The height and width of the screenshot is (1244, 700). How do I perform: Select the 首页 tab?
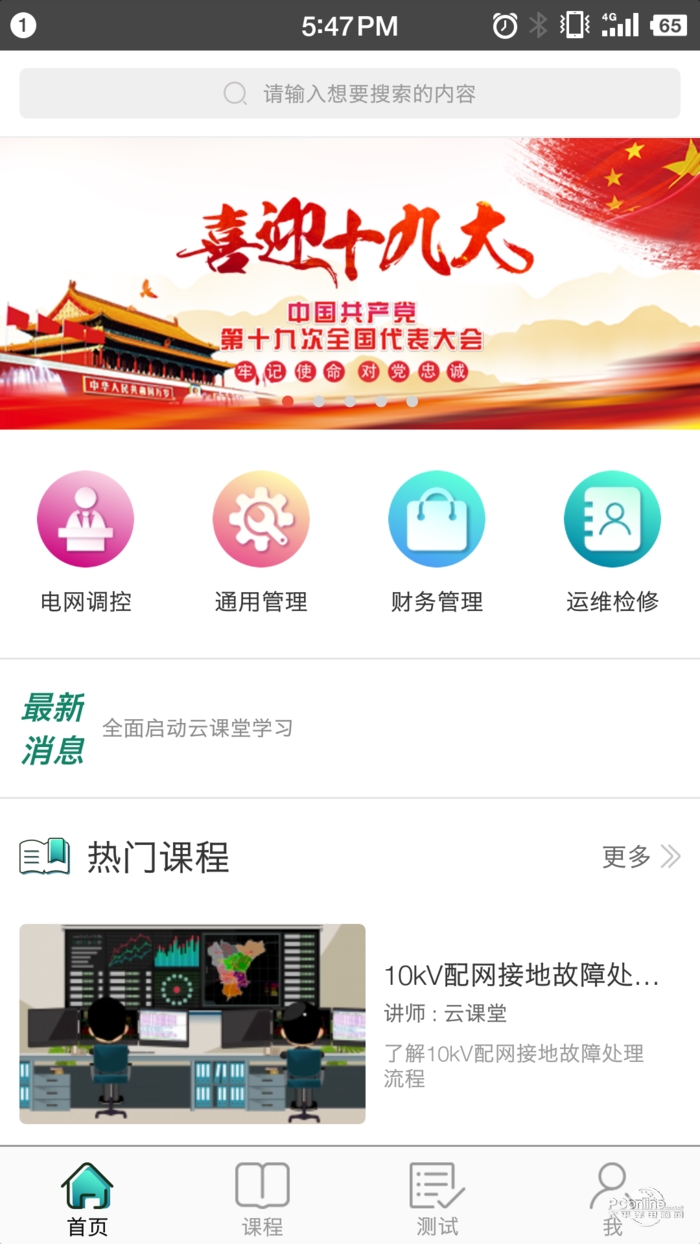coord(87,1198)
